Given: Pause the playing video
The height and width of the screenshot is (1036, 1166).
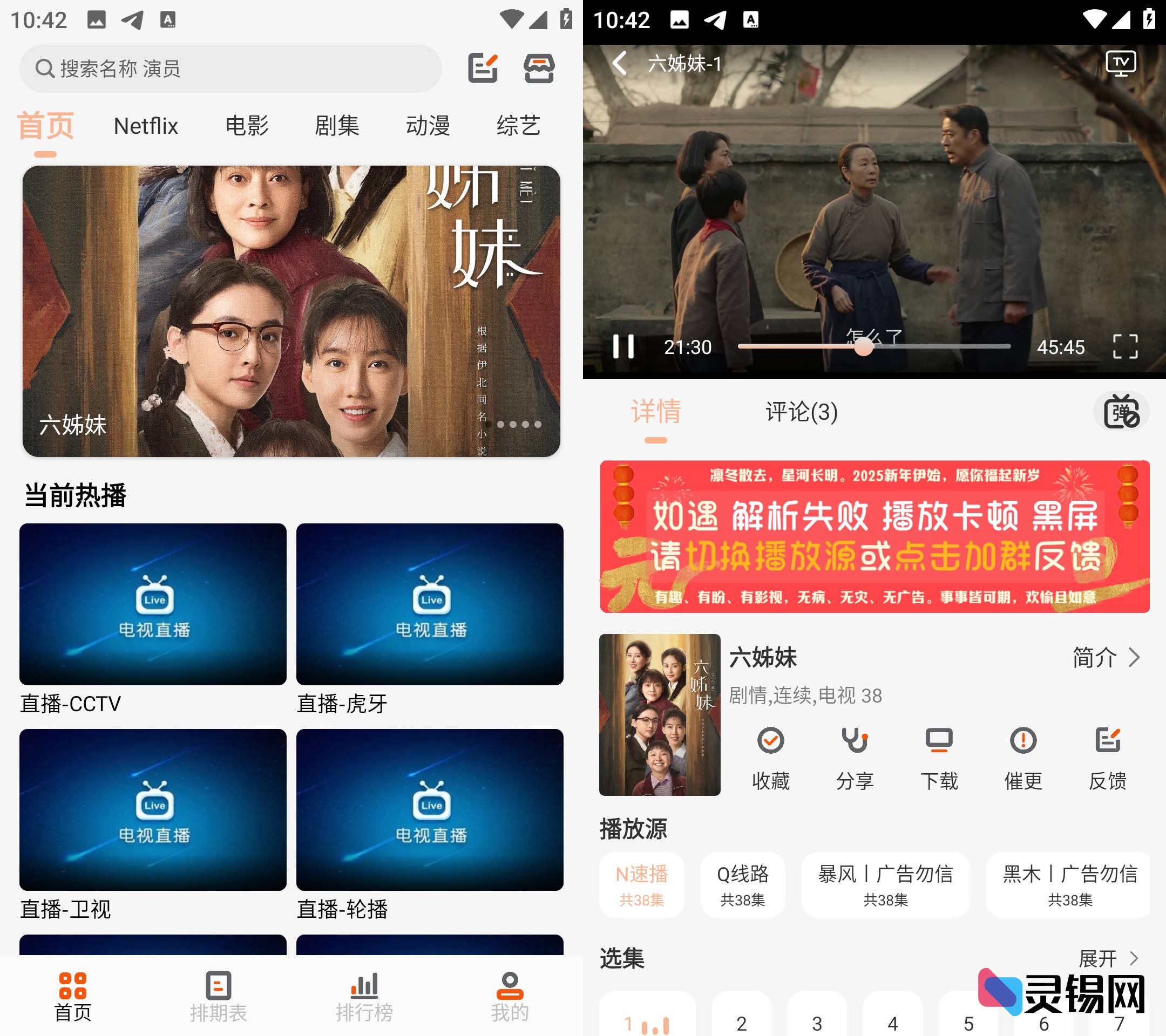Looking at the screenshot, I should (623, 346).
